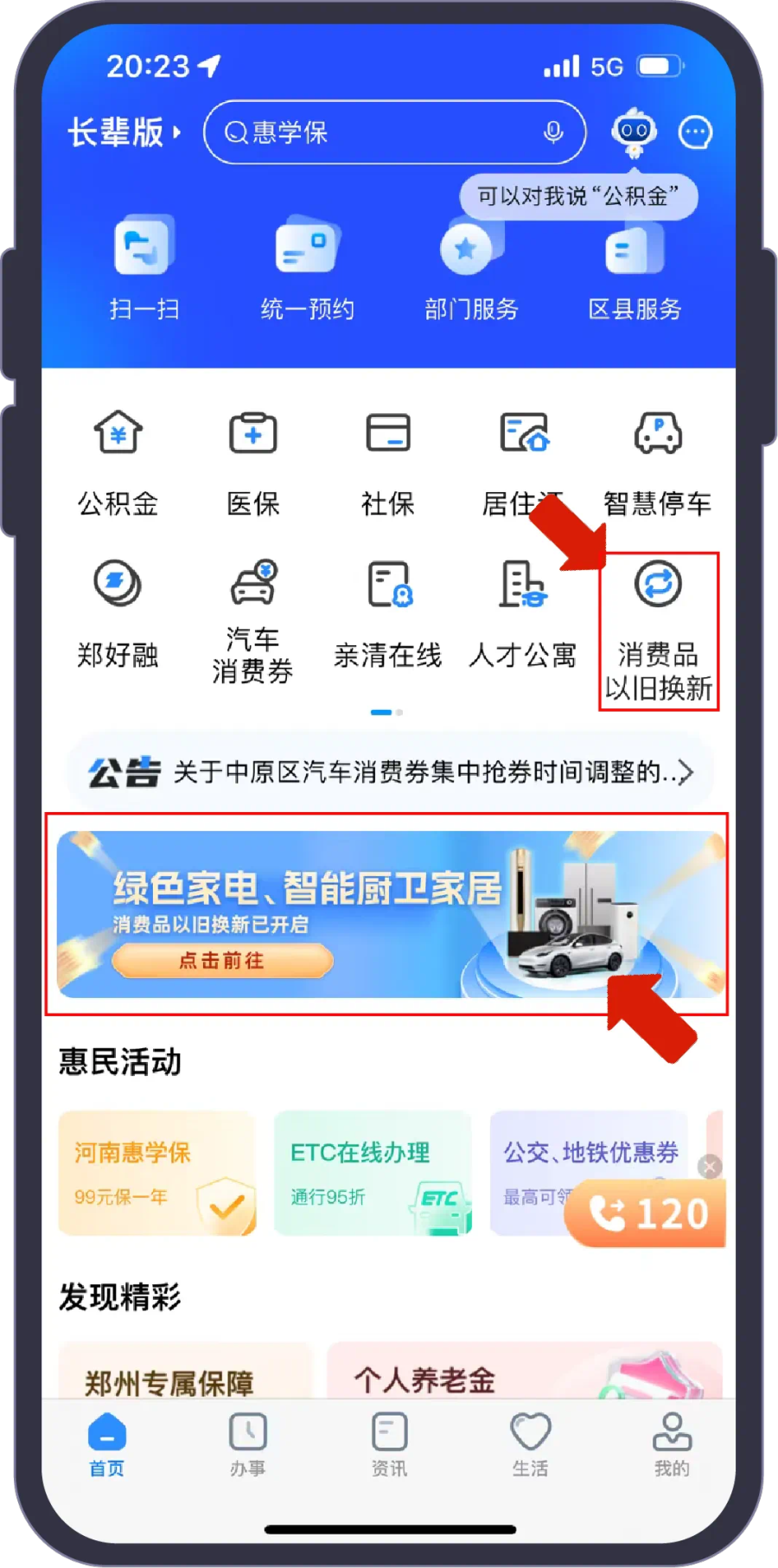Open the robot assistant icon
The image size is (778, 1568).
[x=634, y=131]
